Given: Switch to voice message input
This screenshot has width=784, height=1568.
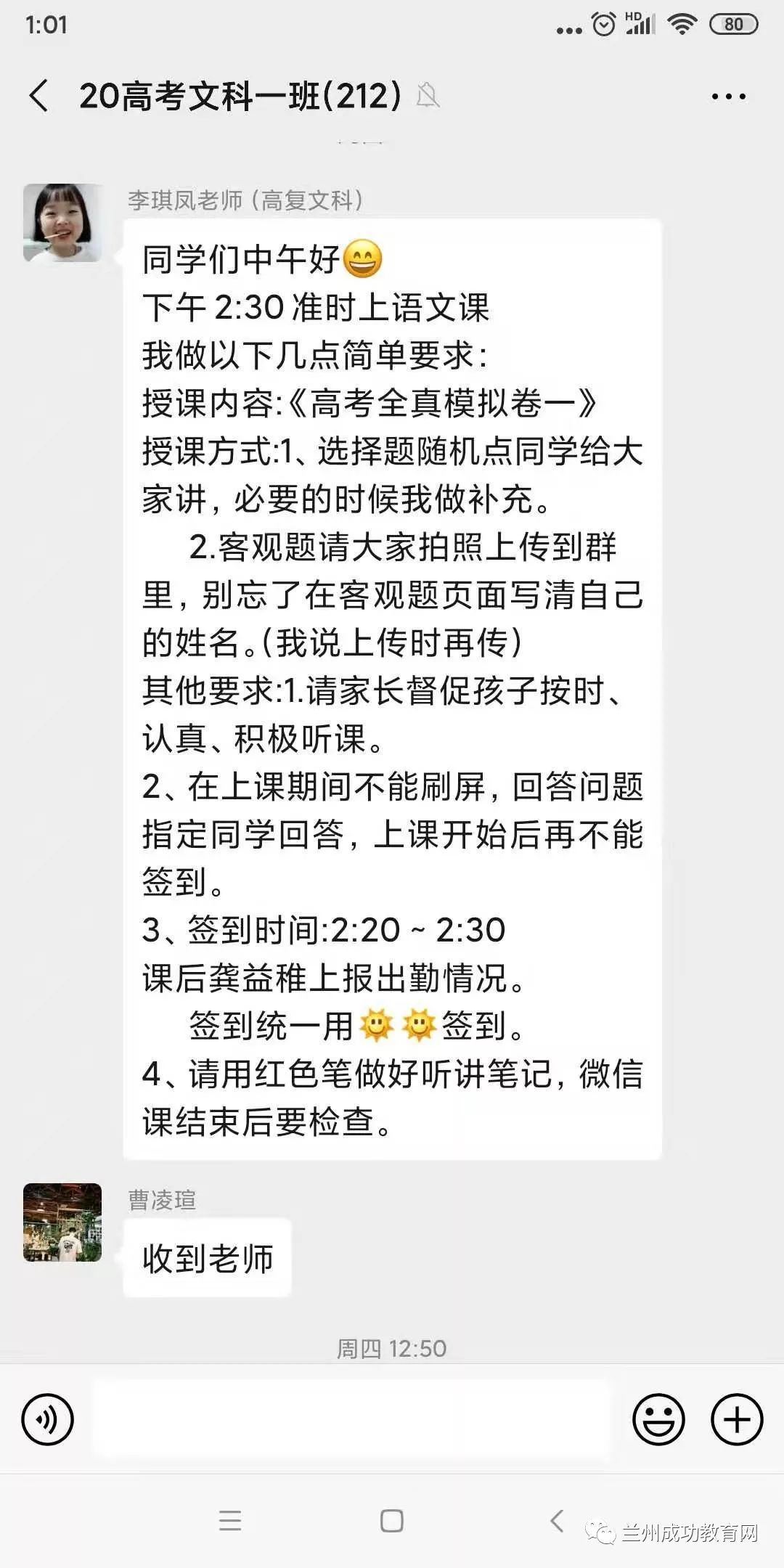Looking at the screenshot, I should (x=48, y=1418).
